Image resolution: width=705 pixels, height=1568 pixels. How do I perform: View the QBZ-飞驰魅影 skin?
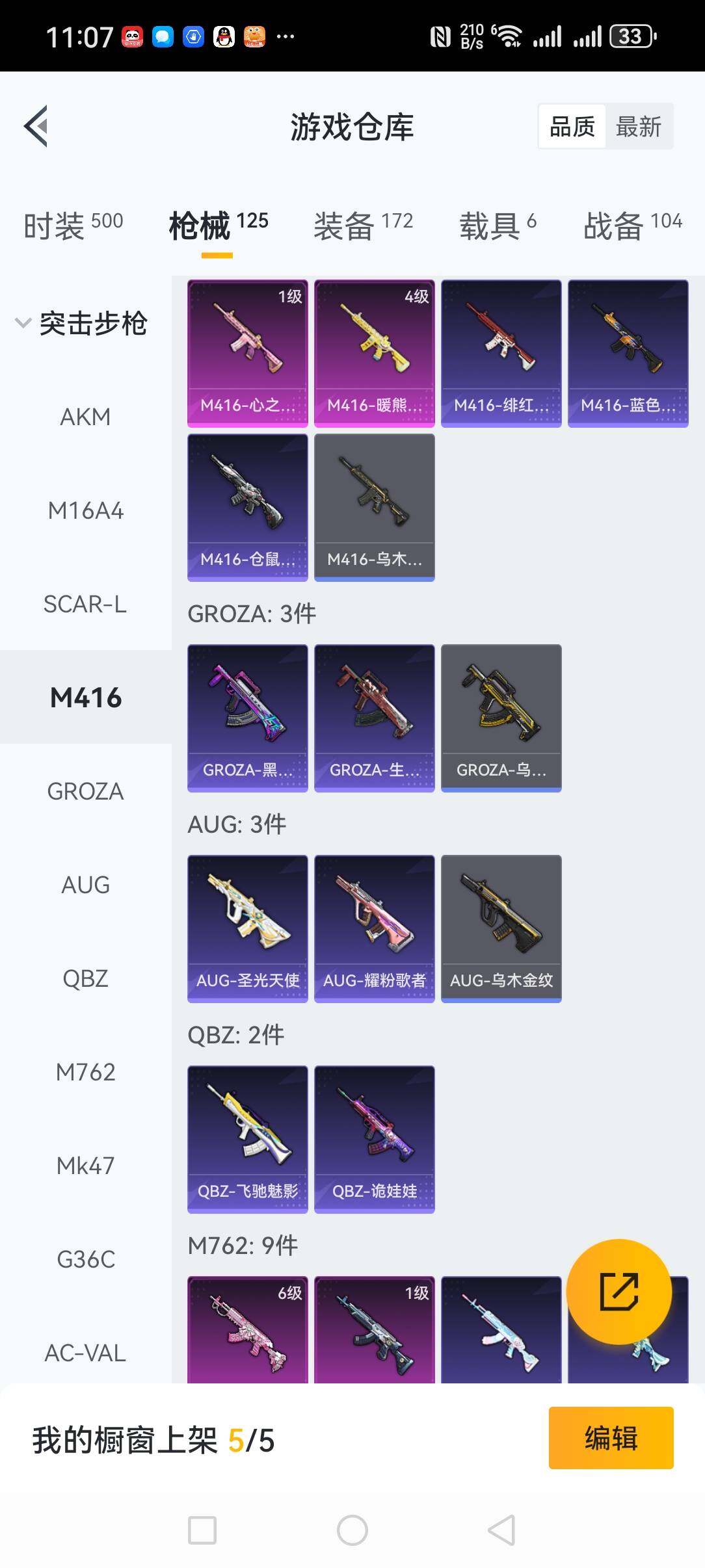tap(247, 1138)
